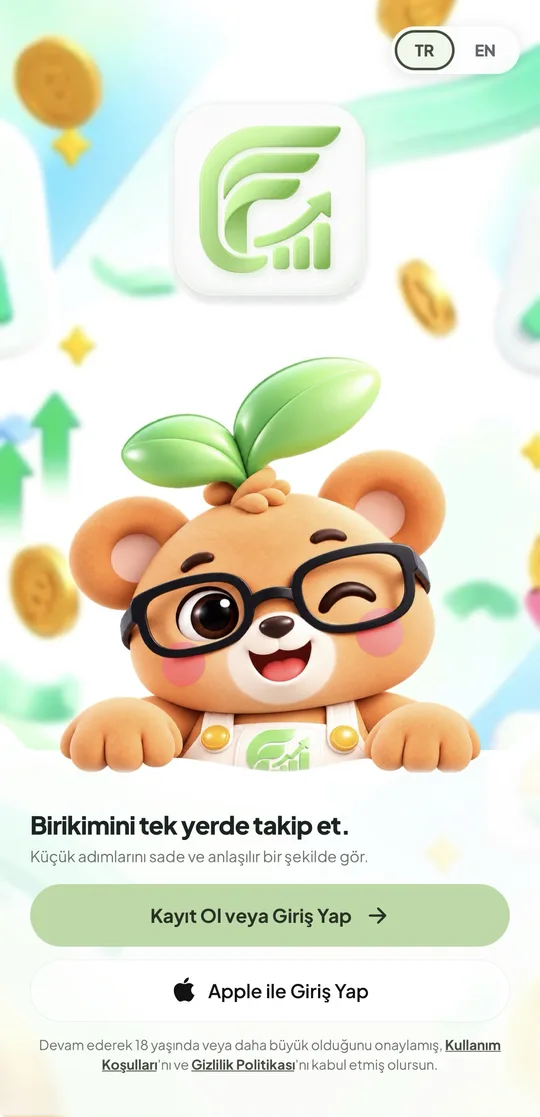Sign in with Apple ile Giriş Yap
Viewport: 540px width, 1117px height.
(269, 991)
